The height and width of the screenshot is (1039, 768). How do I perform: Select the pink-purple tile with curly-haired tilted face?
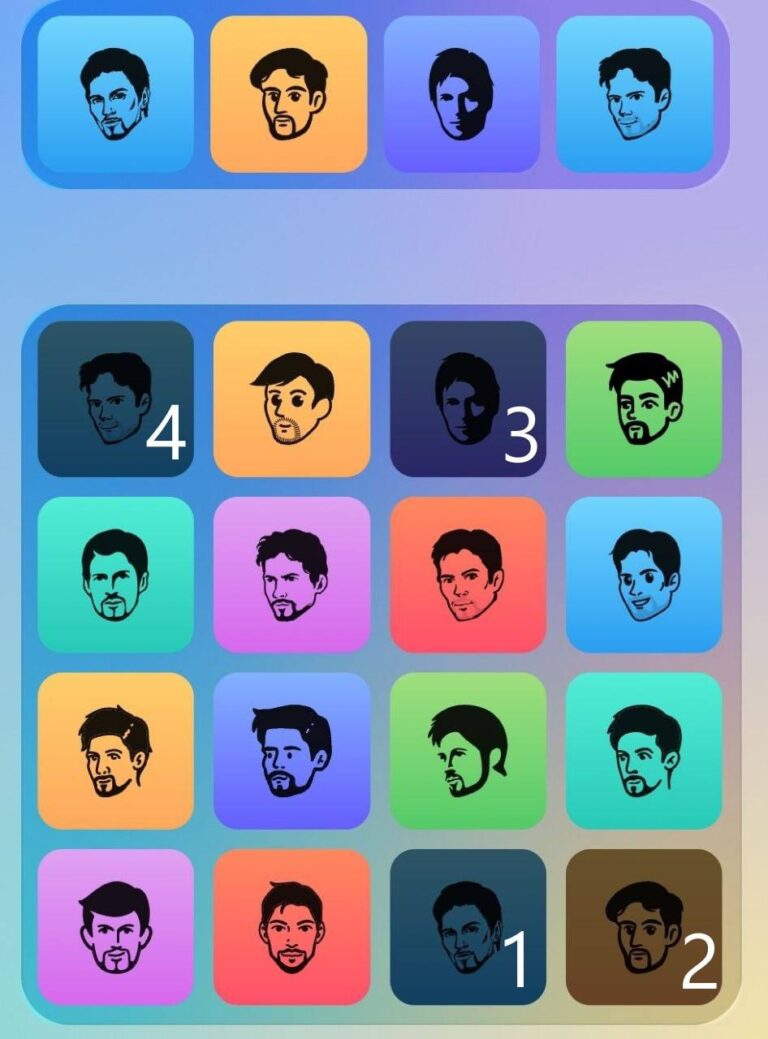(291, 575)
